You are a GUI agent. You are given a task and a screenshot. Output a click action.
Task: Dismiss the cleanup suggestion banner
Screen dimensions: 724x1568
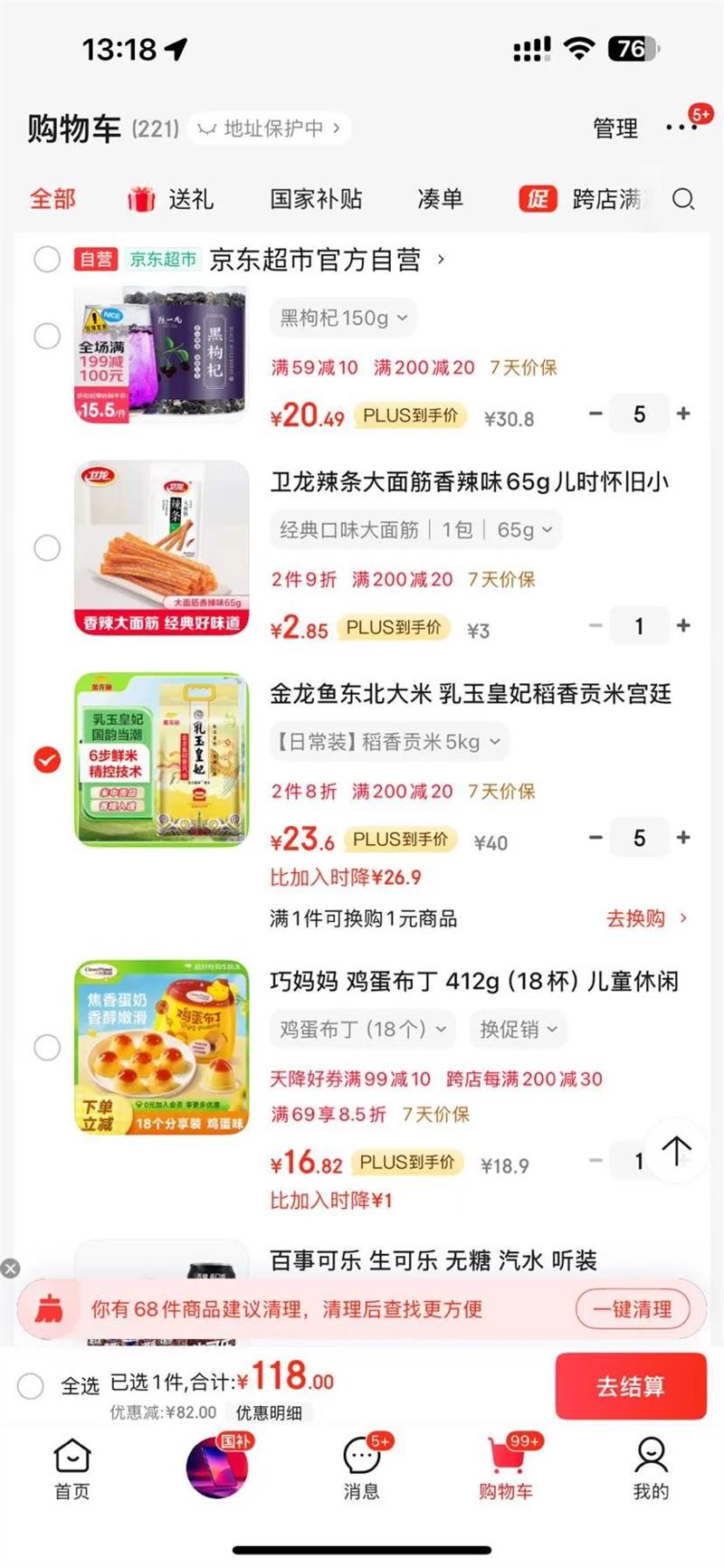point(11,1269)
